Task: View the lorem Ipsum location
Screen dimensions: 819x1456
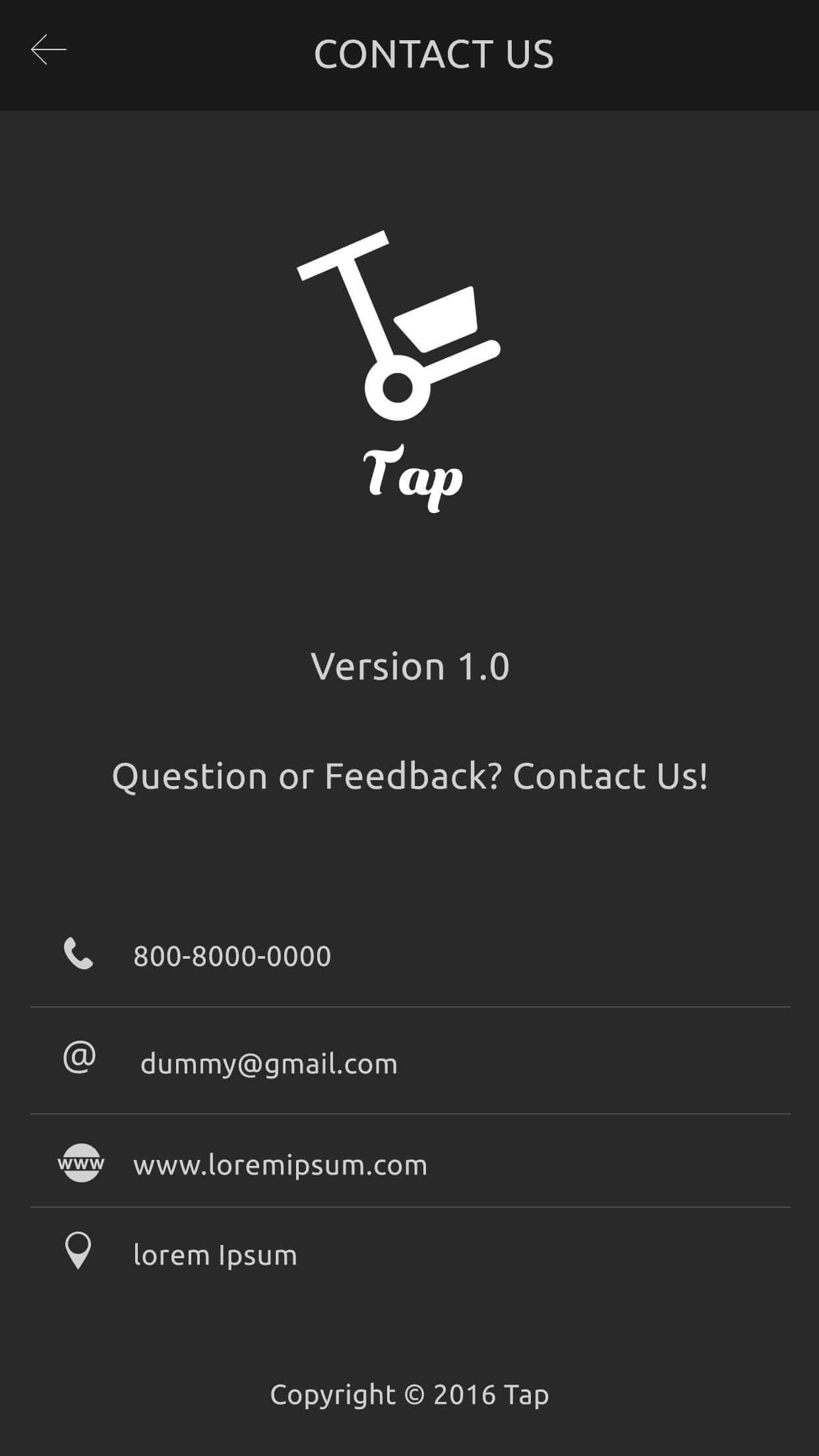Action: pos(409,1253)
